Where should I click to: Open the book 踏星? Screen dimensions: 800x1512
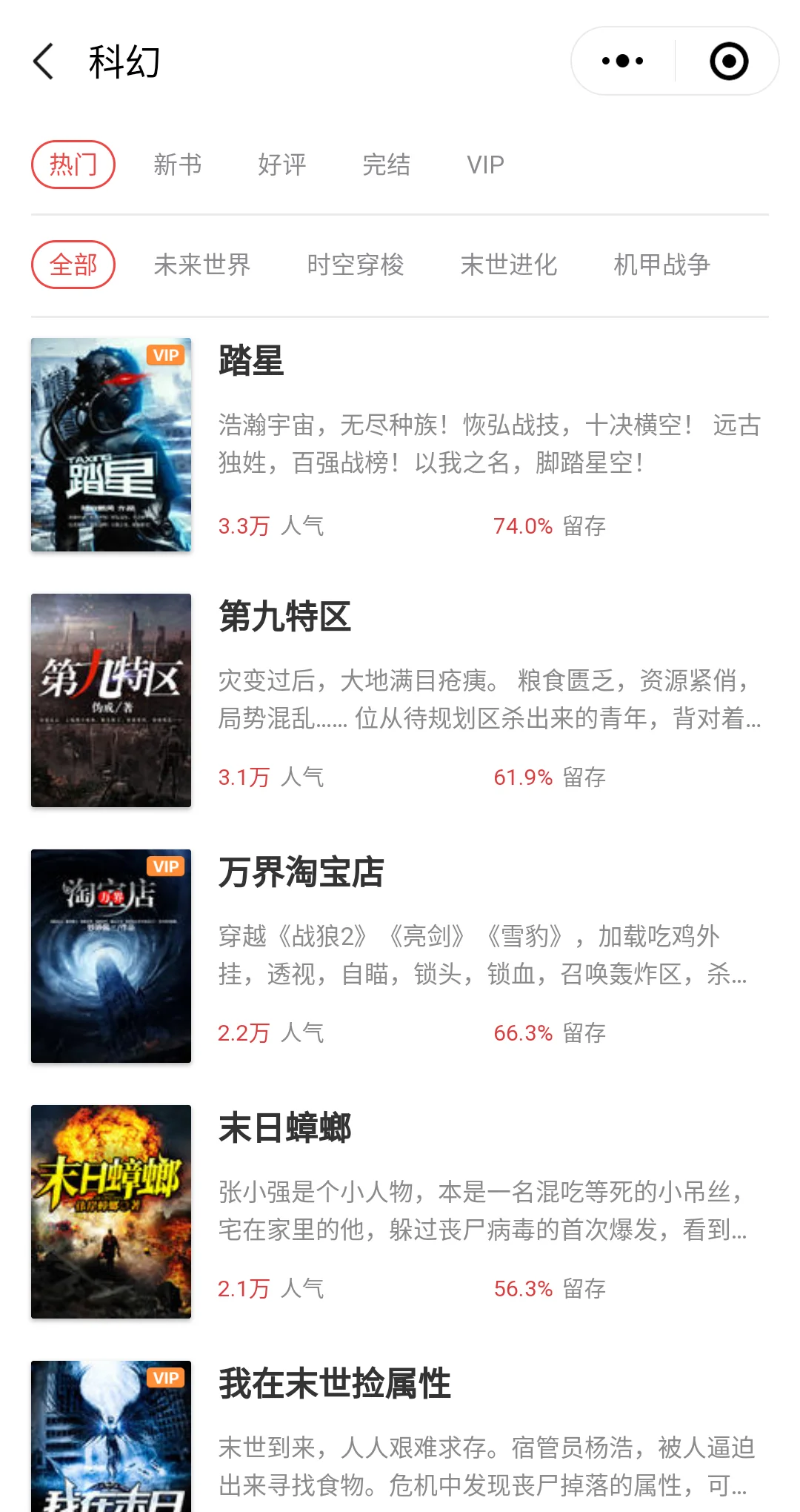252,362
